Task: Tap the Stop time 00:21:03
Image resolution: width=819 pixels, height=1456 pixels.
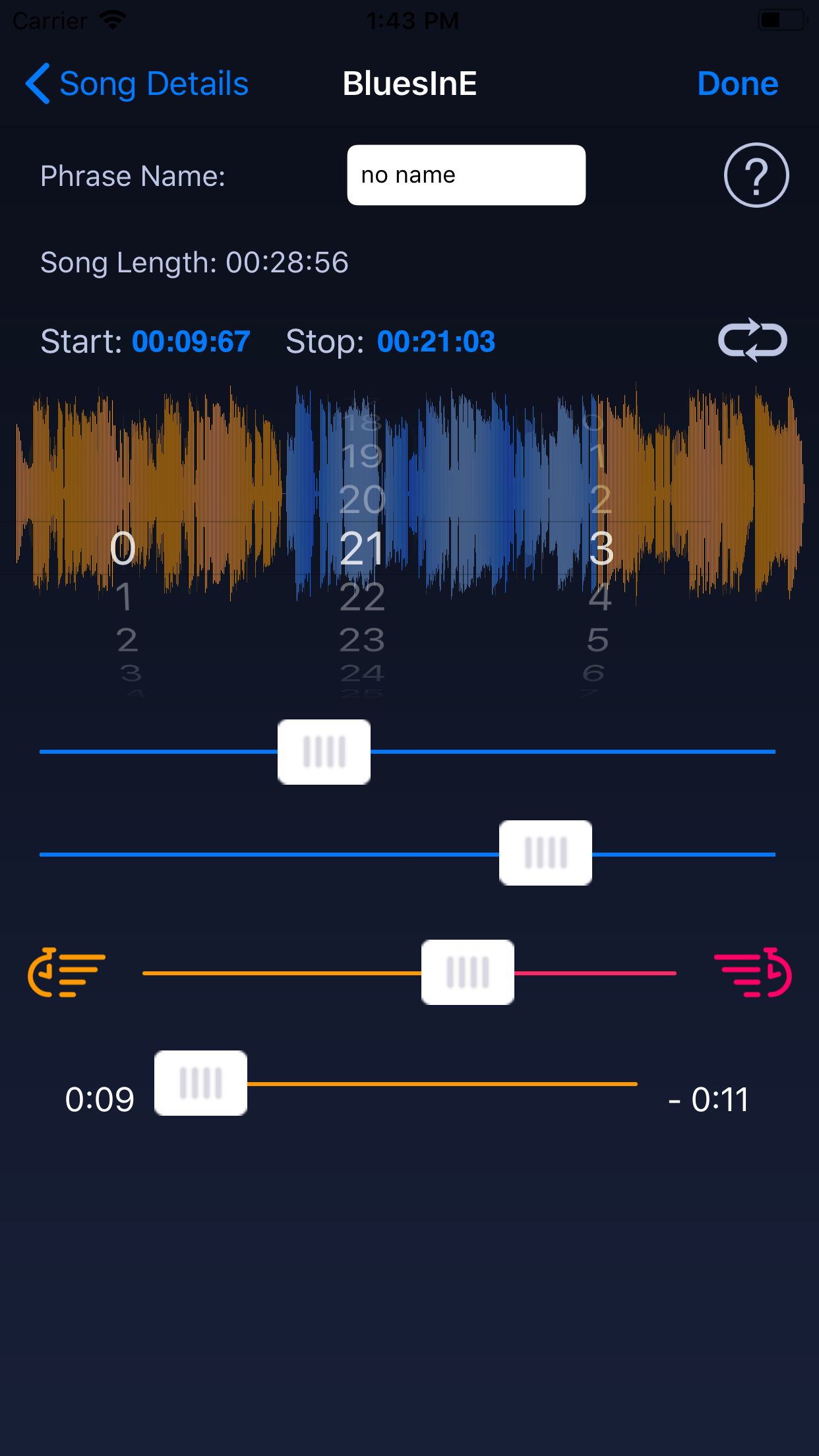Action: [x=436, y=342]
